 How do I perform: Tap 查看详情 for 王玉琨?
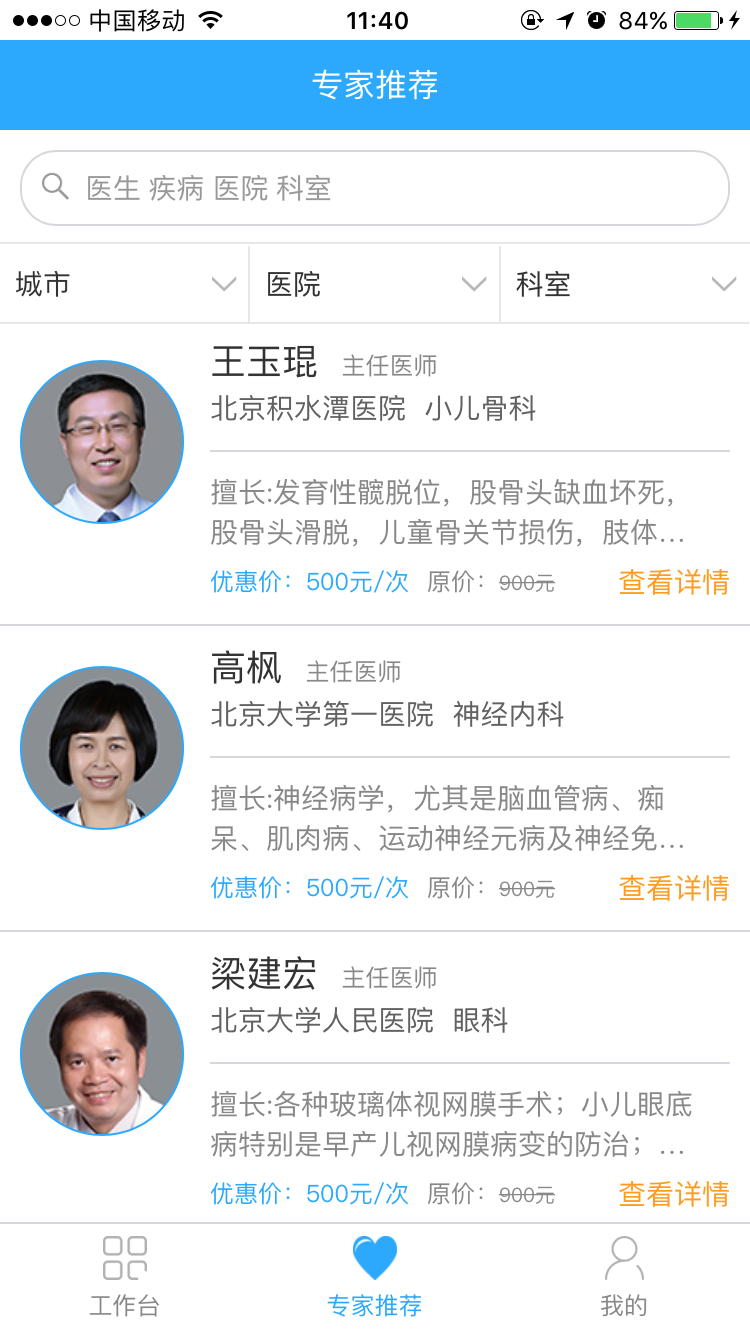point(673,582)
